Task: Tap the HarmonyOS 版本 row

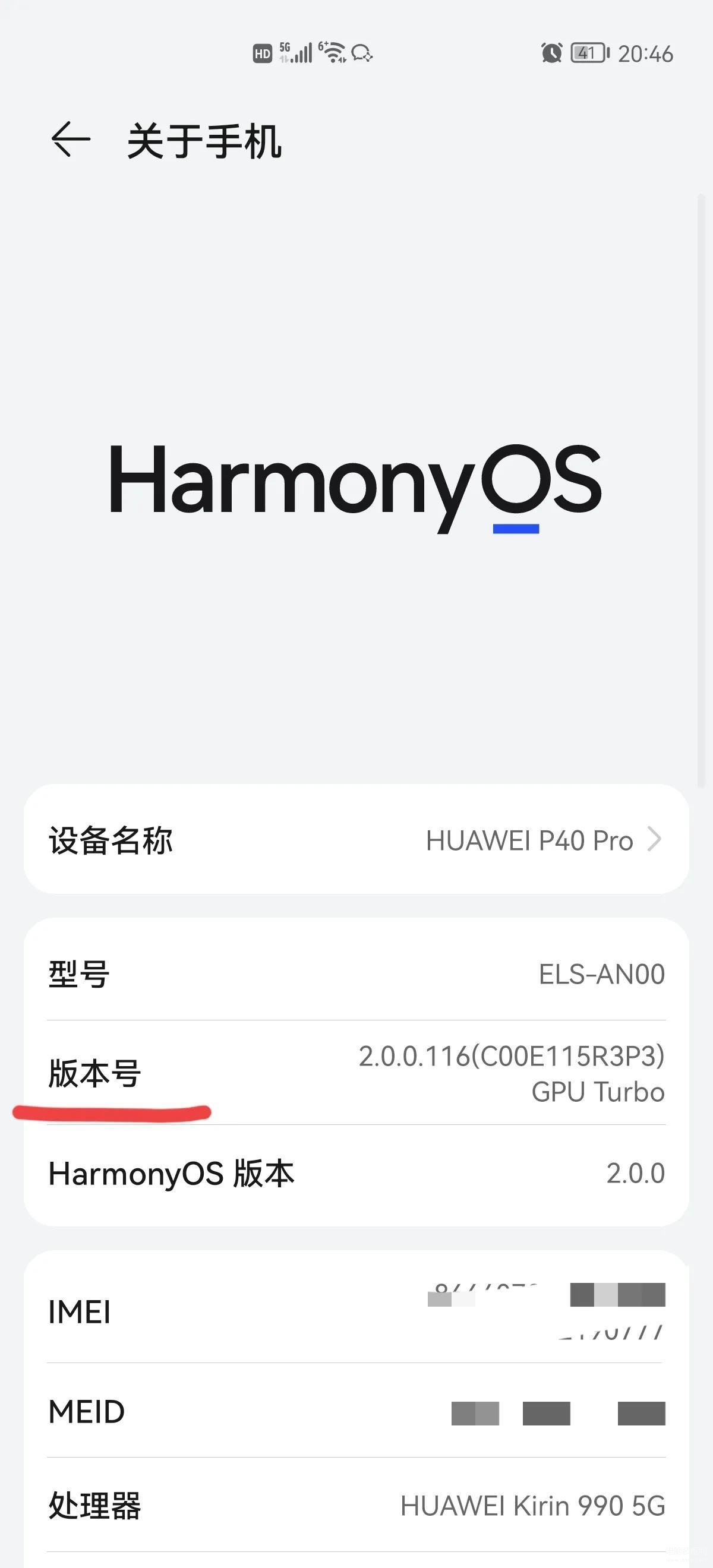Action: point(356,1175)
